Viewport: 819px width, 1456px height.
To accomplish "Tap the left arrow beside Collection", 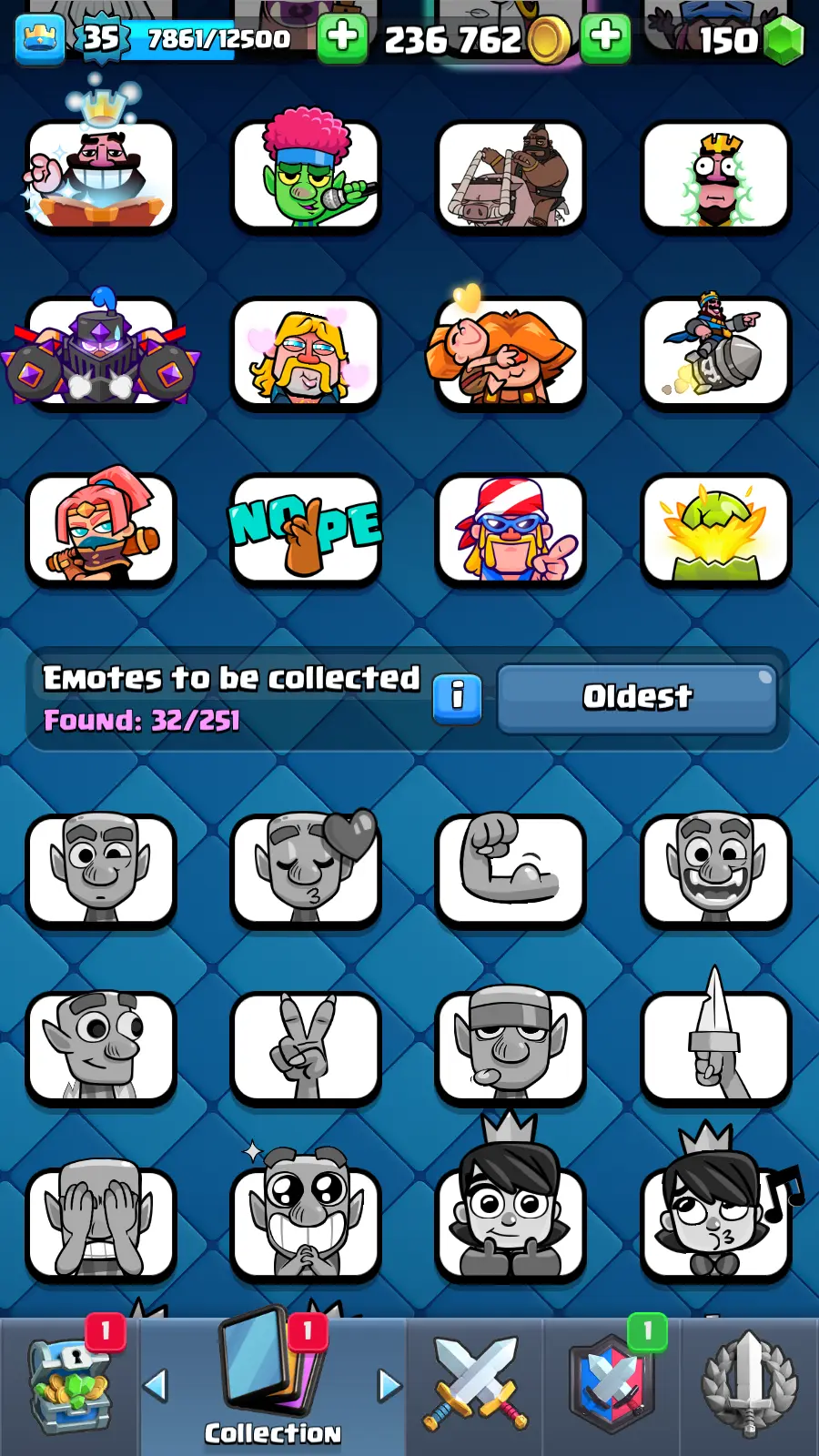I will 157,1385.
